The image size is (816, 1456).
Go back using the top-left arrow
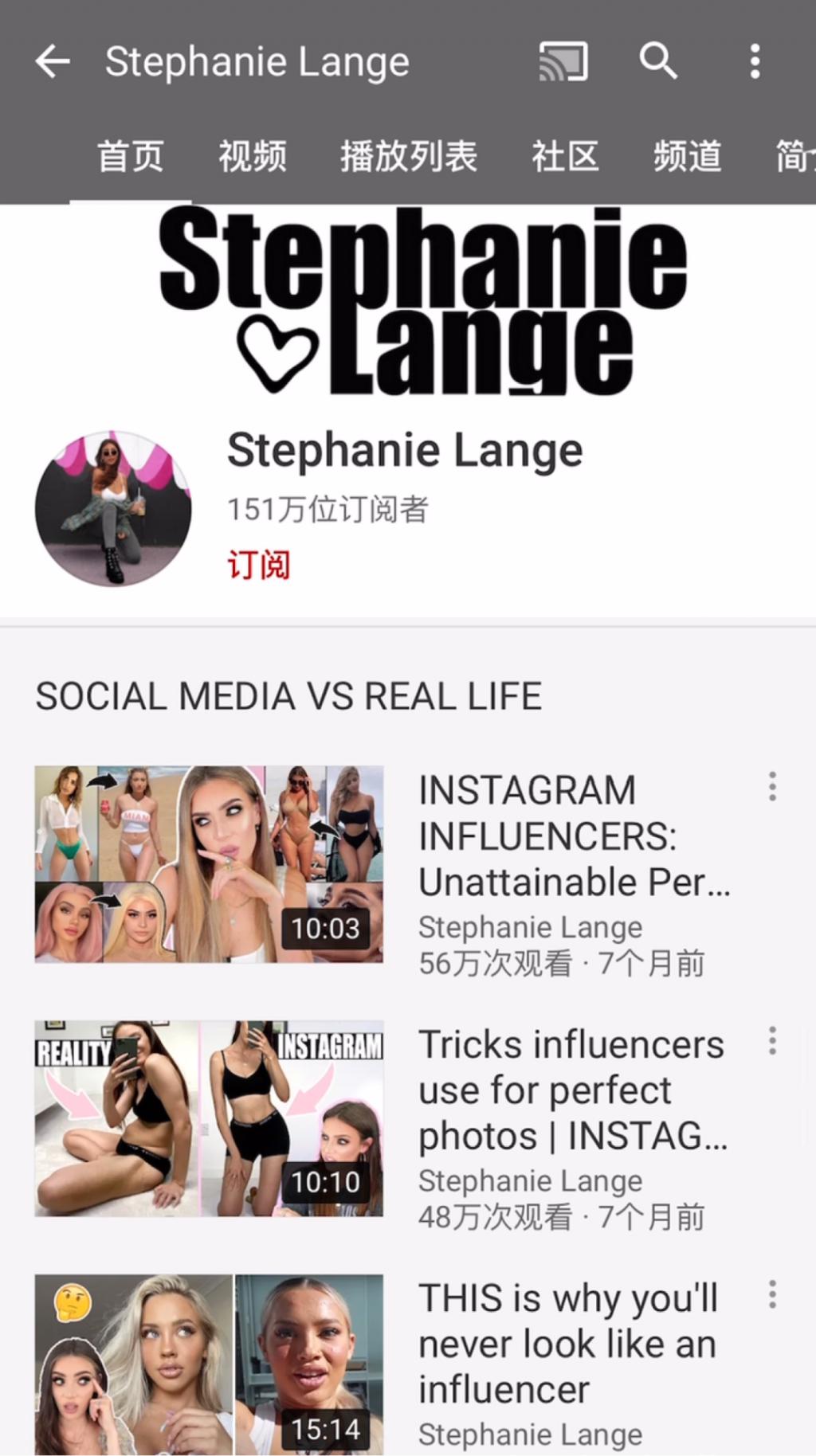click(x=53, y=61)
